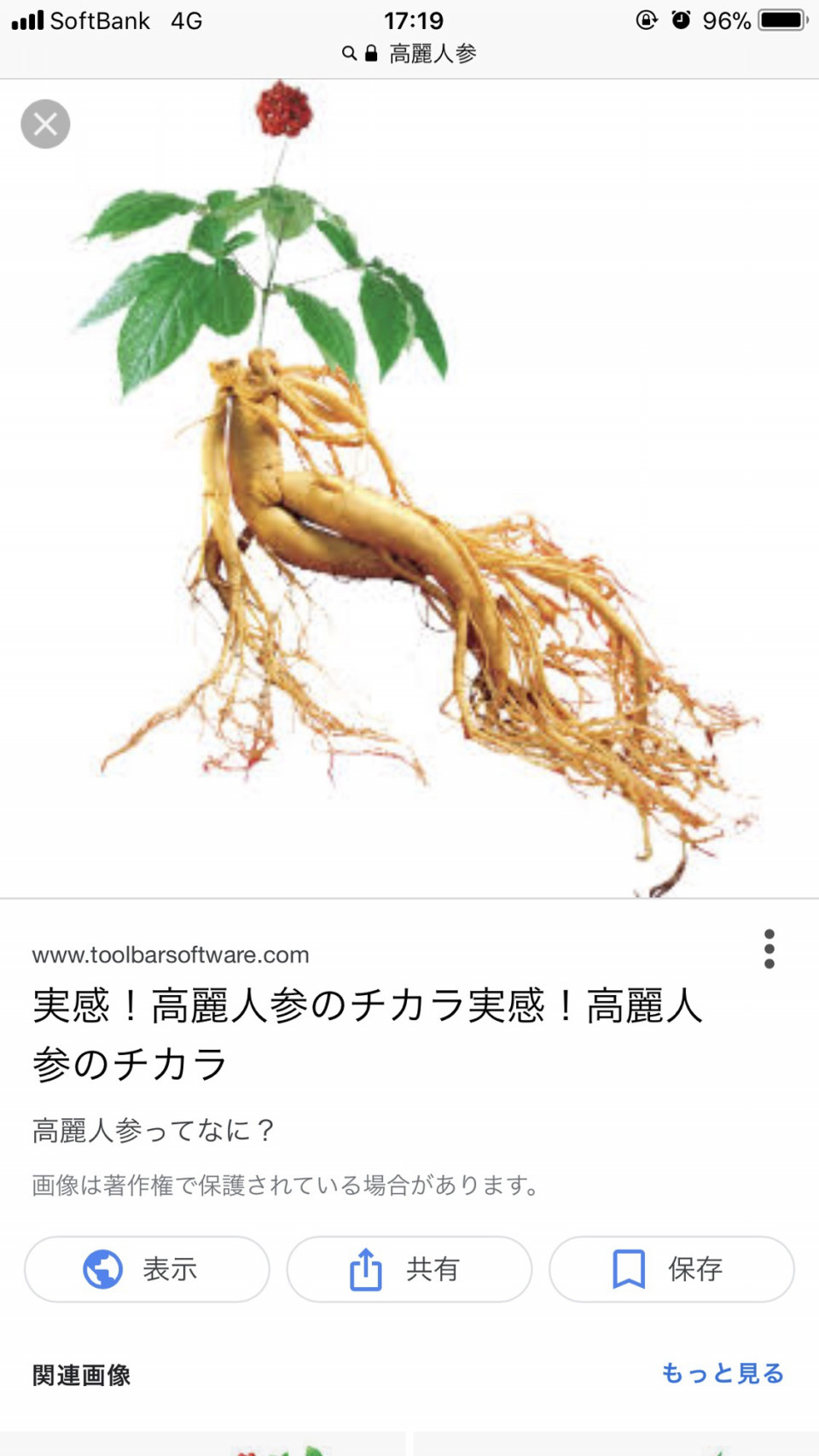Tap the 表示 button to visit the page
The width and height of the screenshot is (819, 1456).
147,1269
